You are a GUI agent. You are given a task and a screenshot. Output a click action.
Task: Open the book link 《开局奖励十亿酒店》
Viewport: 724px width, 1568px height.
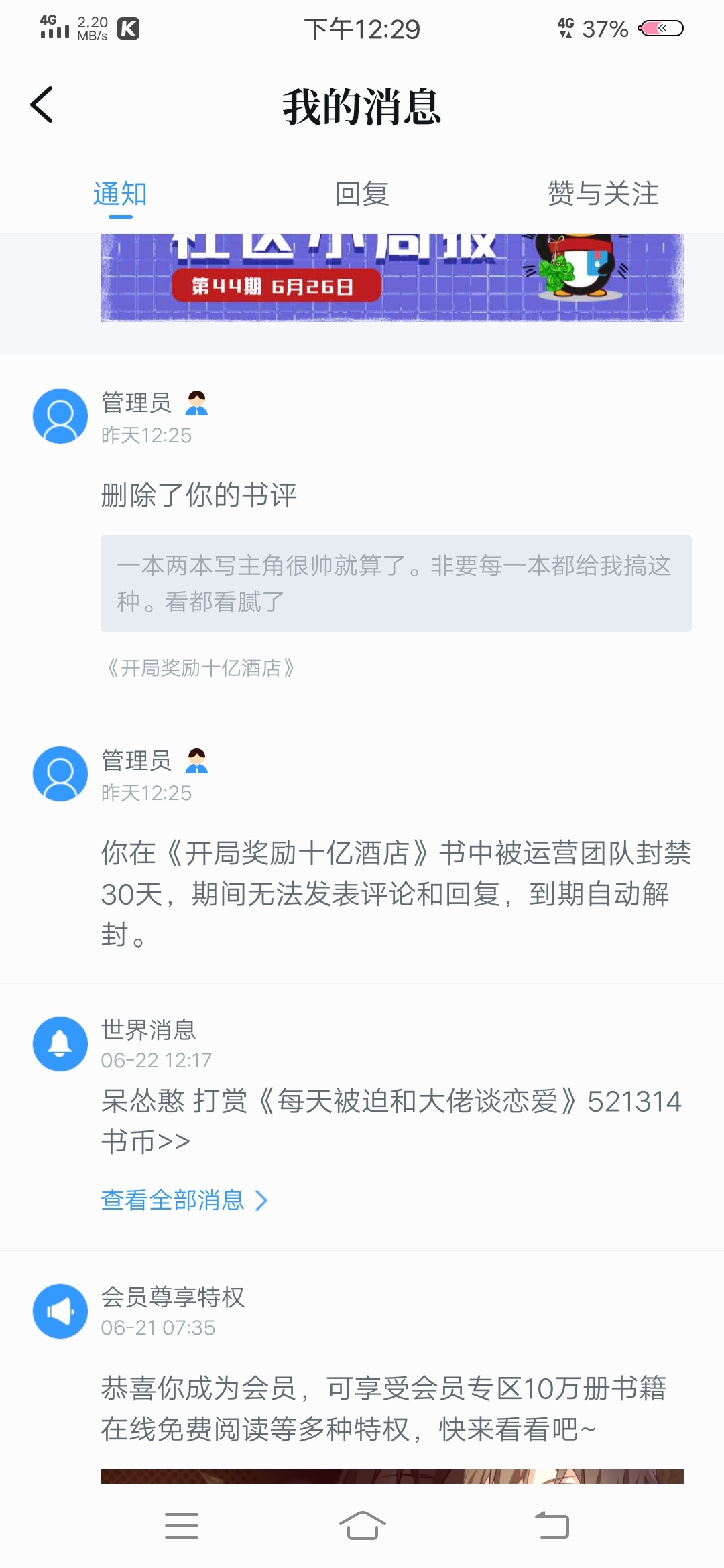point(200,668)
